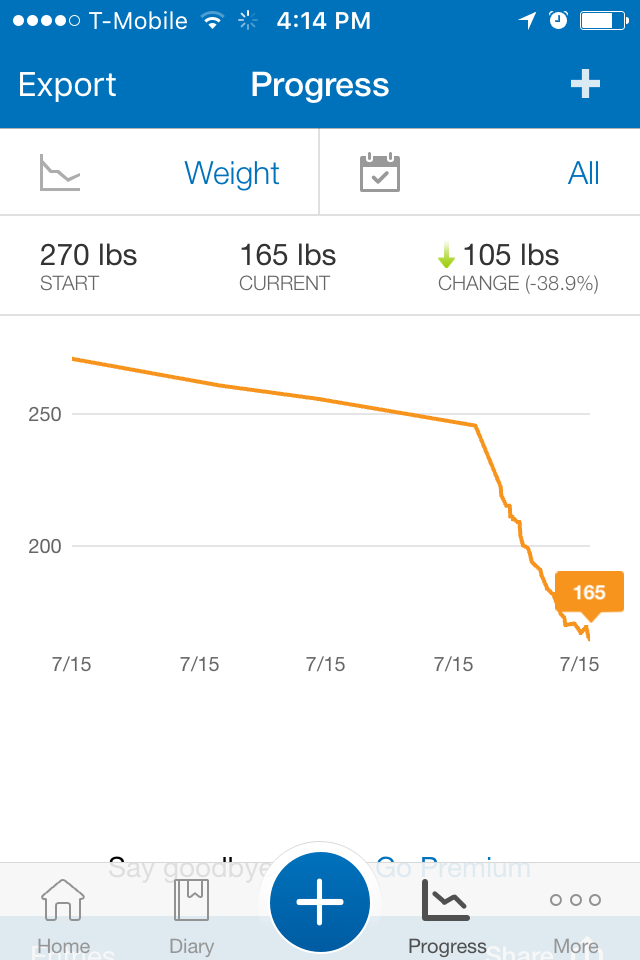
Task: Tap the 165 marker on the chart
Action: (589, 592)
